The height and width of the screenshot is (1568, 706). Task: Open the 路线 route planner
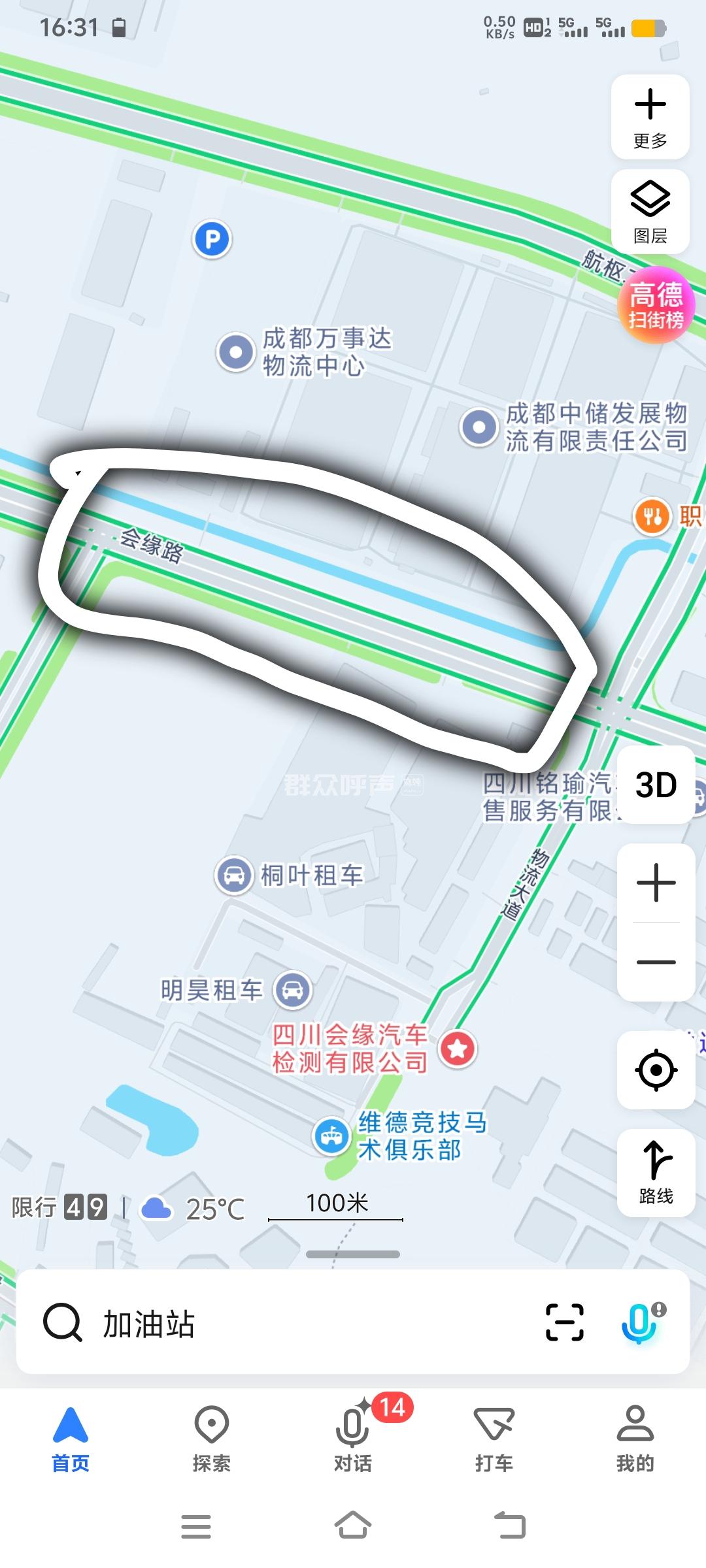tap(656, 1172)
